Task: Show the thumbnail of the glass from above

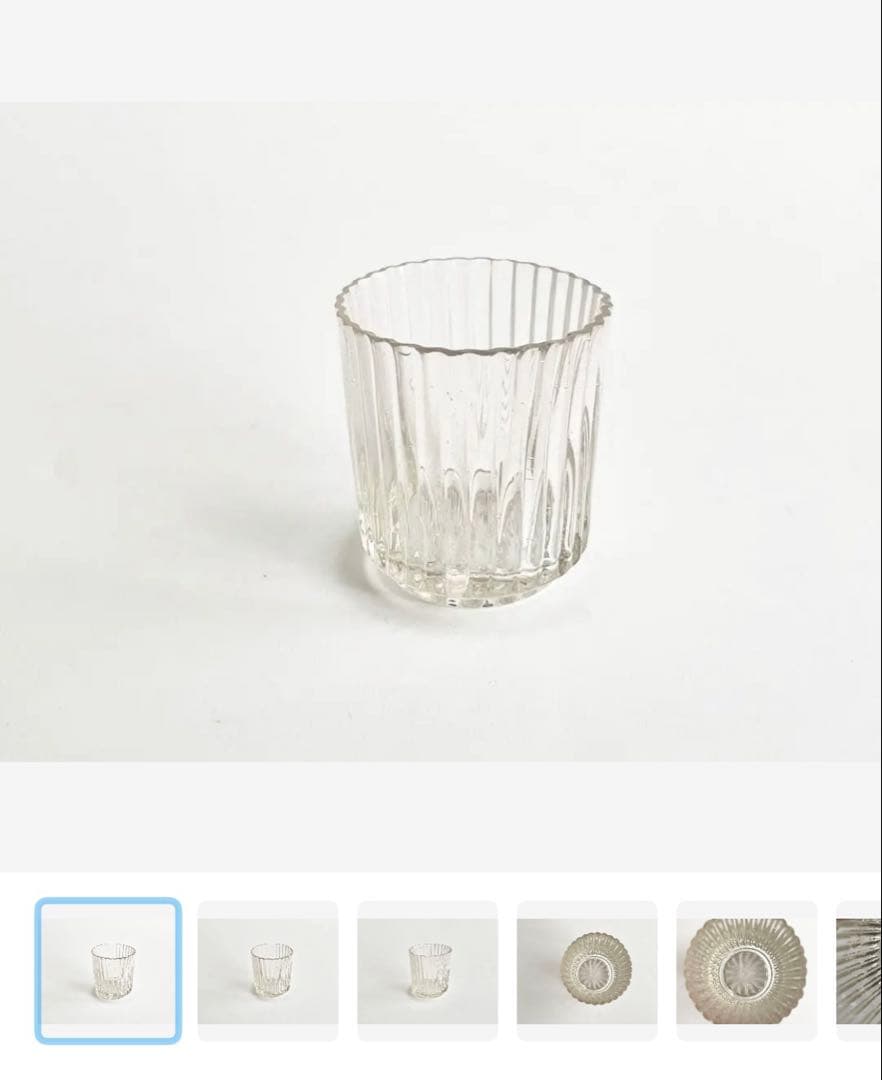Action: [587, 971]
